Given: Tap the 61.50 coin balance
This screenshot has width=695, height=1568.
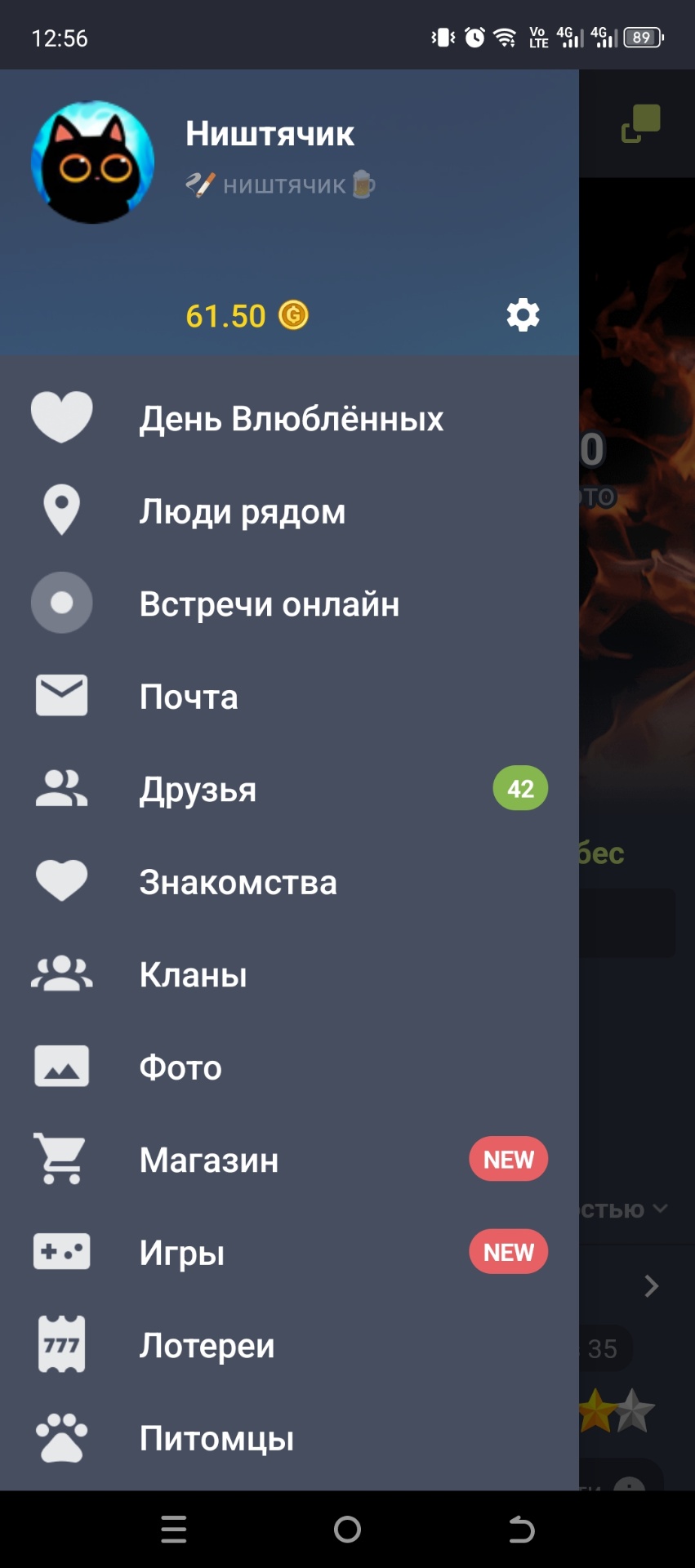Looking at the screenshot, I should pyautogui.click(x=247, y=316).
